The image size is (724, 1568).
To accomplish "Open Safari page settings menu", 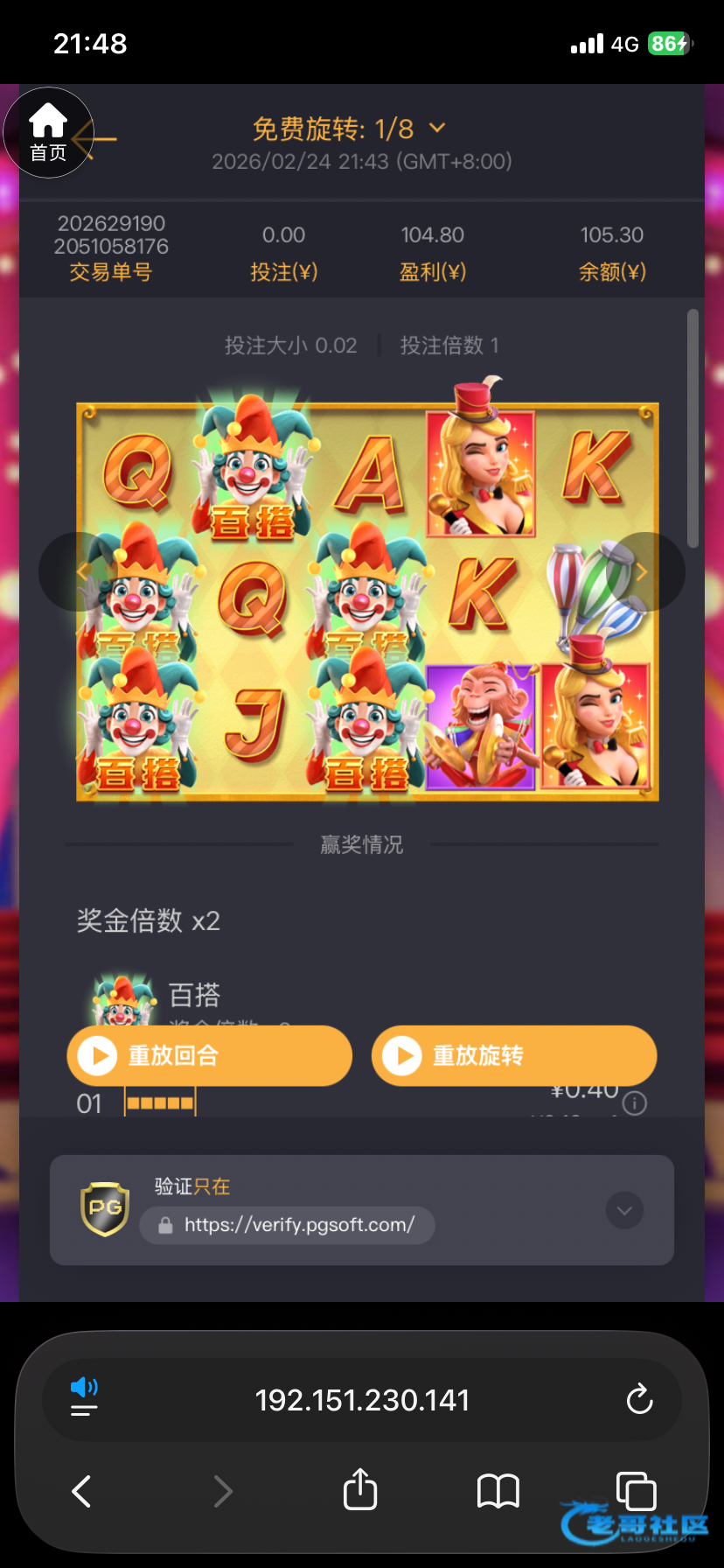I will point(84,1398).
